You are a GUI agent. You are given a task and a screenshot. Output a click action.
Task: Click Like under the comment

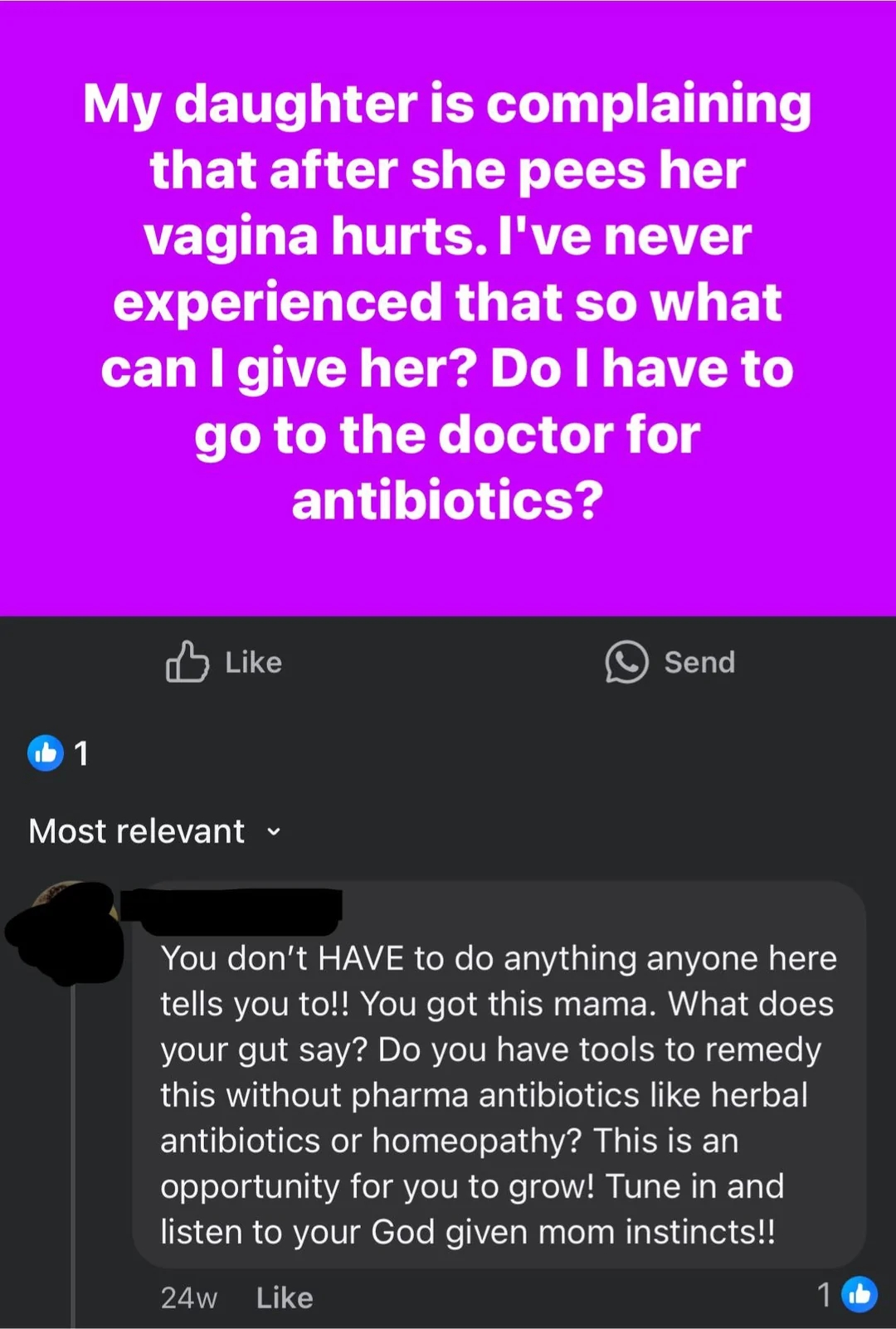click(x=284, y=1297)
